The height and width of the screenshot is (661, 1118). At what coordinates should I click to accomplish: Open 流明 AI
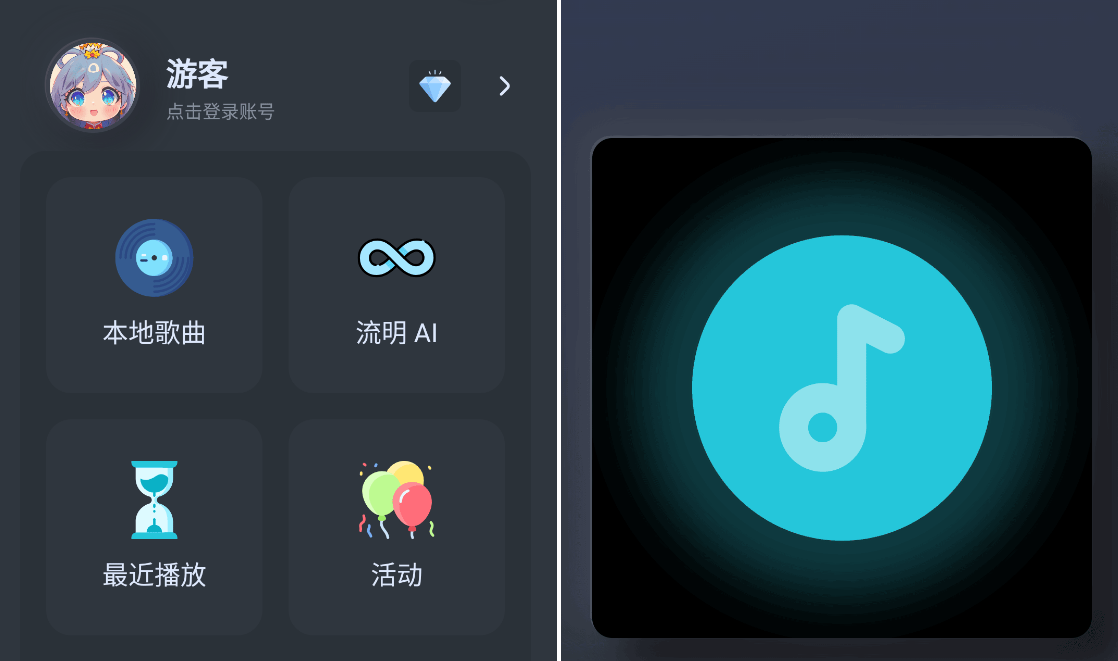click(x=397, y=285)
